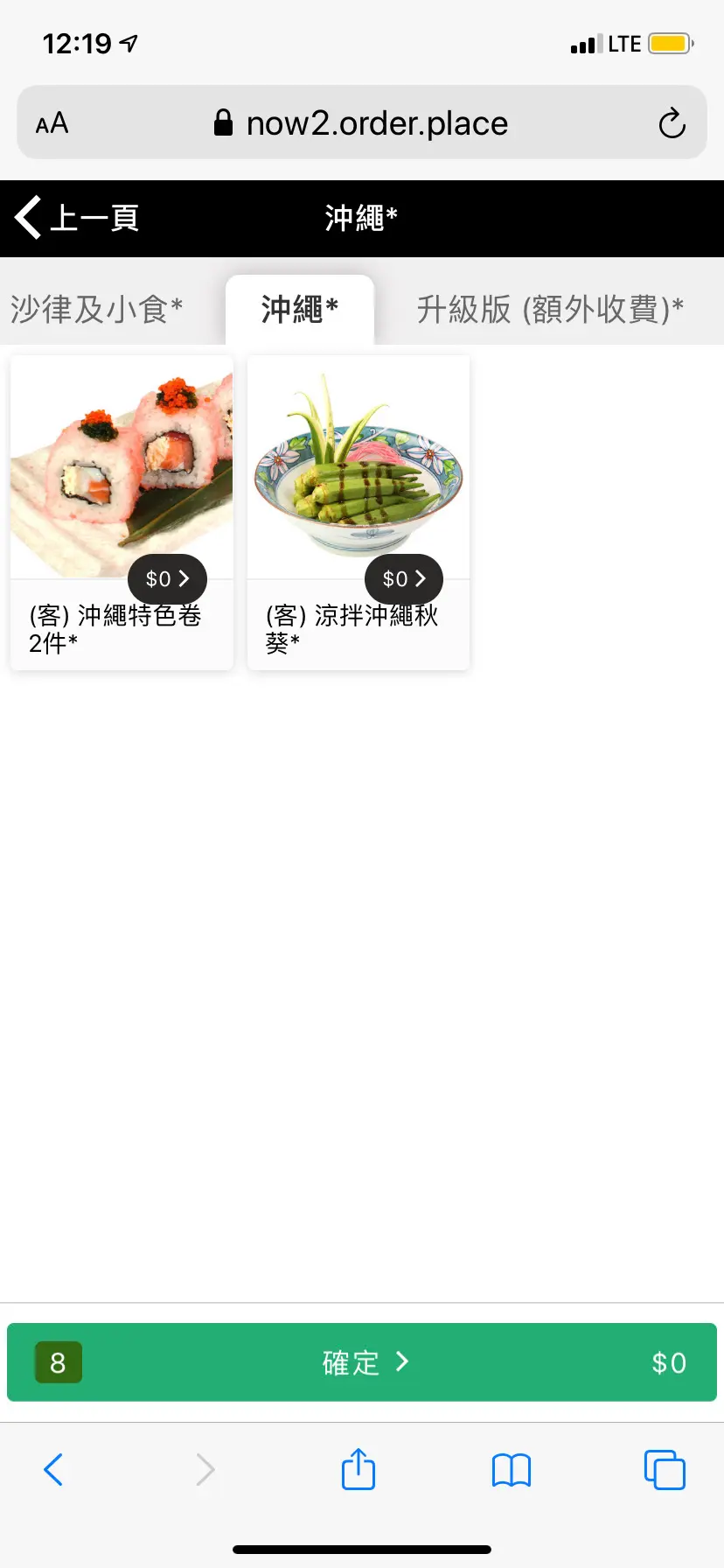Reload the page in Safari

[x=672, y=123]
